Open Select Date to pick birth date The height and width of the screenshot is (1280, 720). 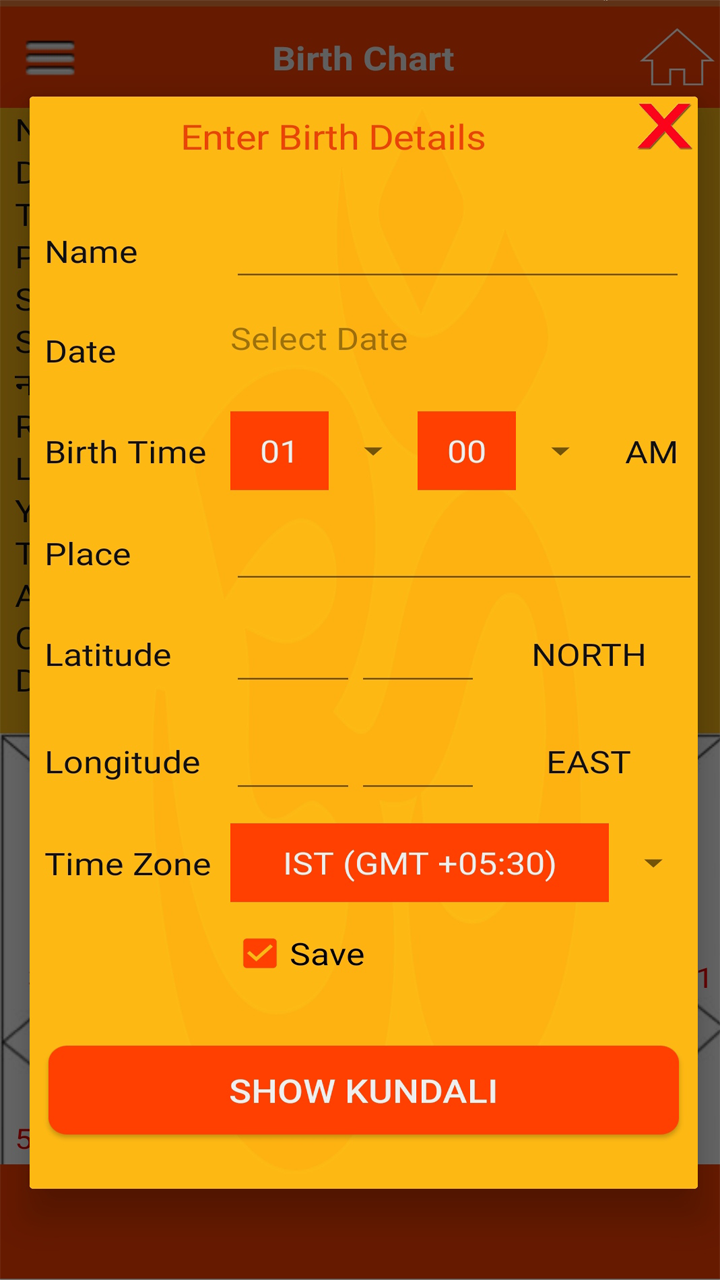(x=319, y=340)
